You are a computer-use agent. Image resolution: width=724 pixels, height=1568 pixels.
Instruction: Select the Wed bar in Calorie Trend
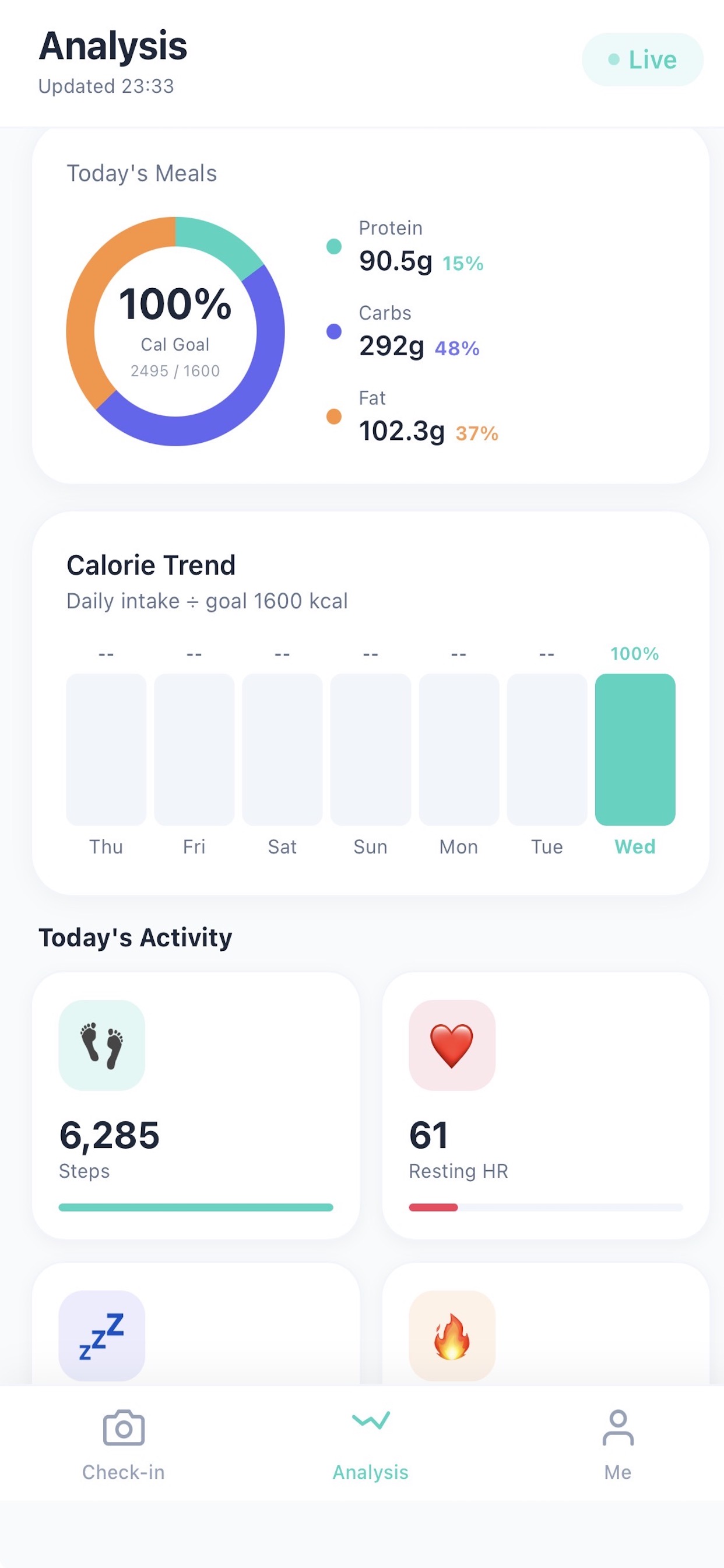coord(635,750)
